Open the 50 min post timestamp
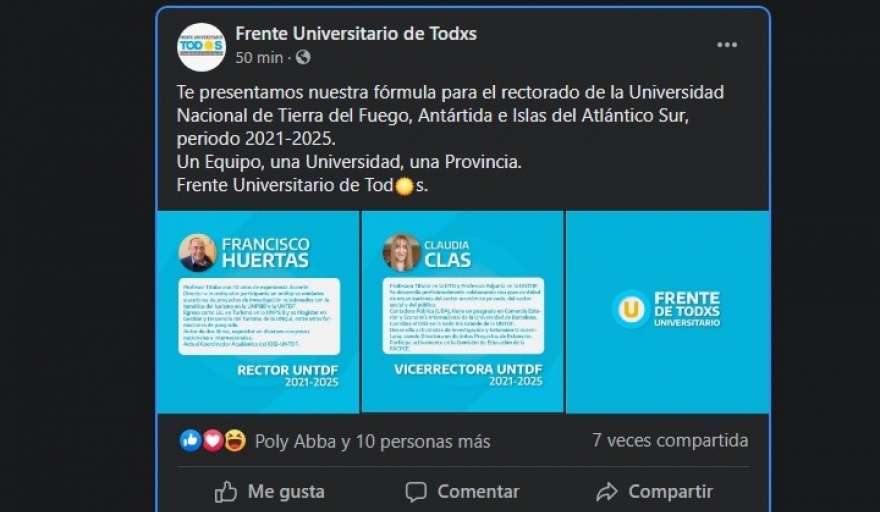 tap(259, 58)
